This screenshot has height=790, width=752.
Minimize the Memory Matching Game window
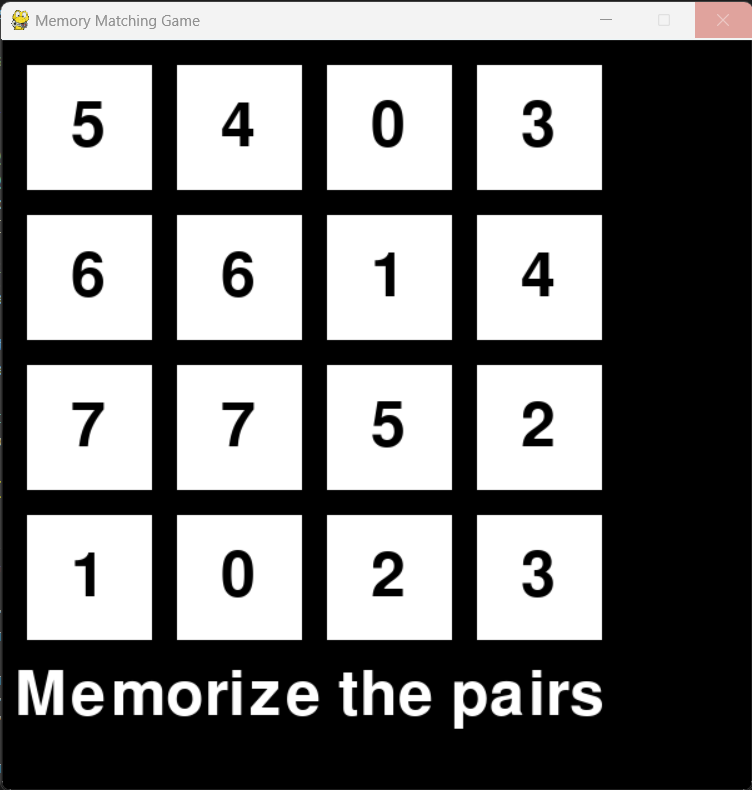605,20
